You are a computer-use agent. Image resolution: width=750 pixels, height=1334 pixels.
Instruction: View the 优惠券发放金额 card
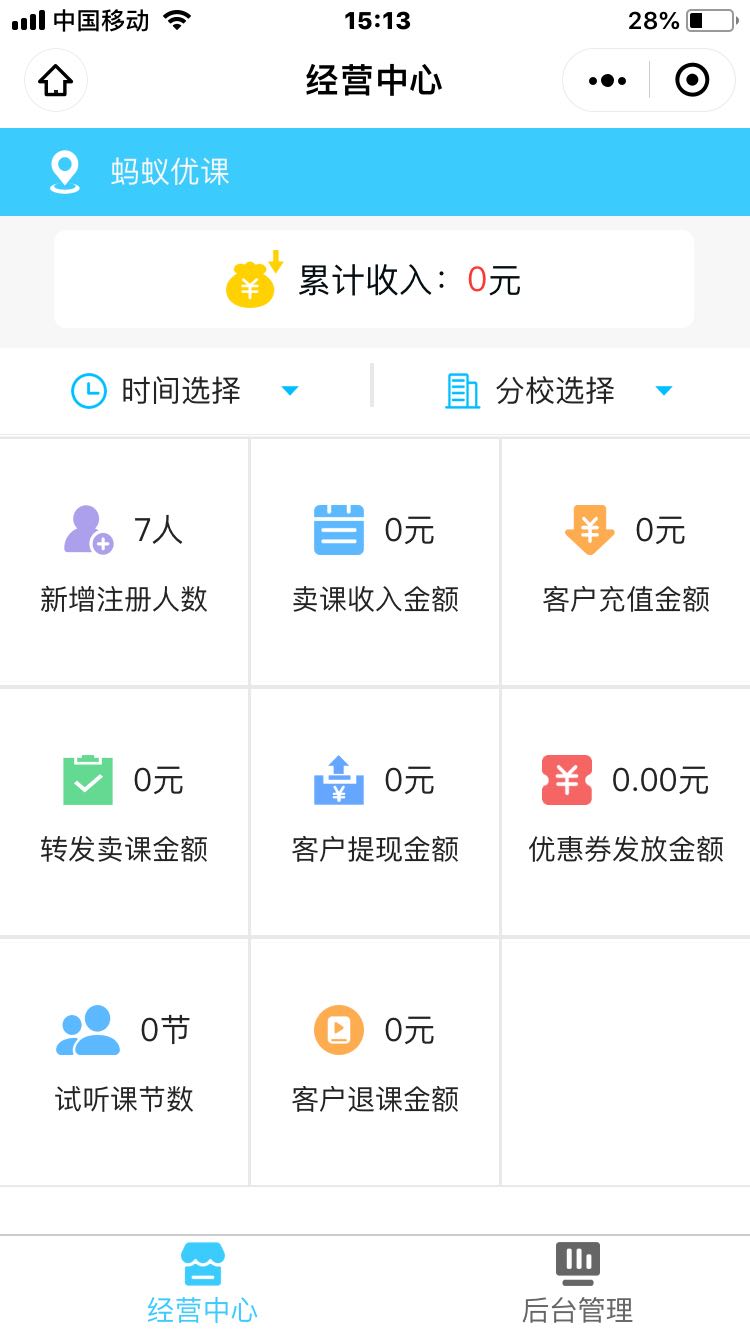(626, 811)
